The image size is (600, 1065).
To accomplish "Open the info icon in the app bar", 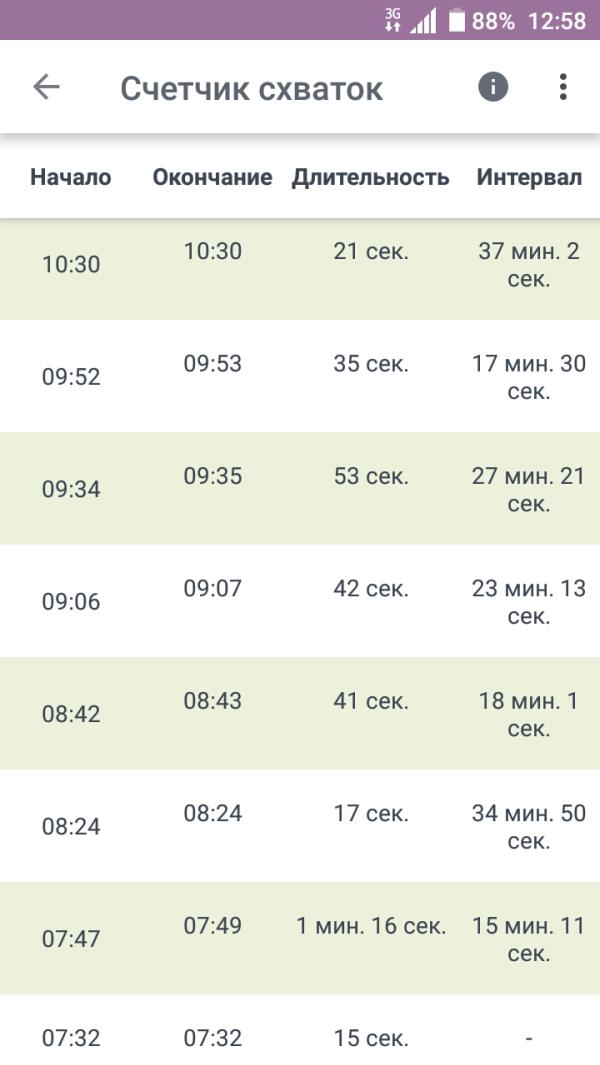I will click(492, 87).
